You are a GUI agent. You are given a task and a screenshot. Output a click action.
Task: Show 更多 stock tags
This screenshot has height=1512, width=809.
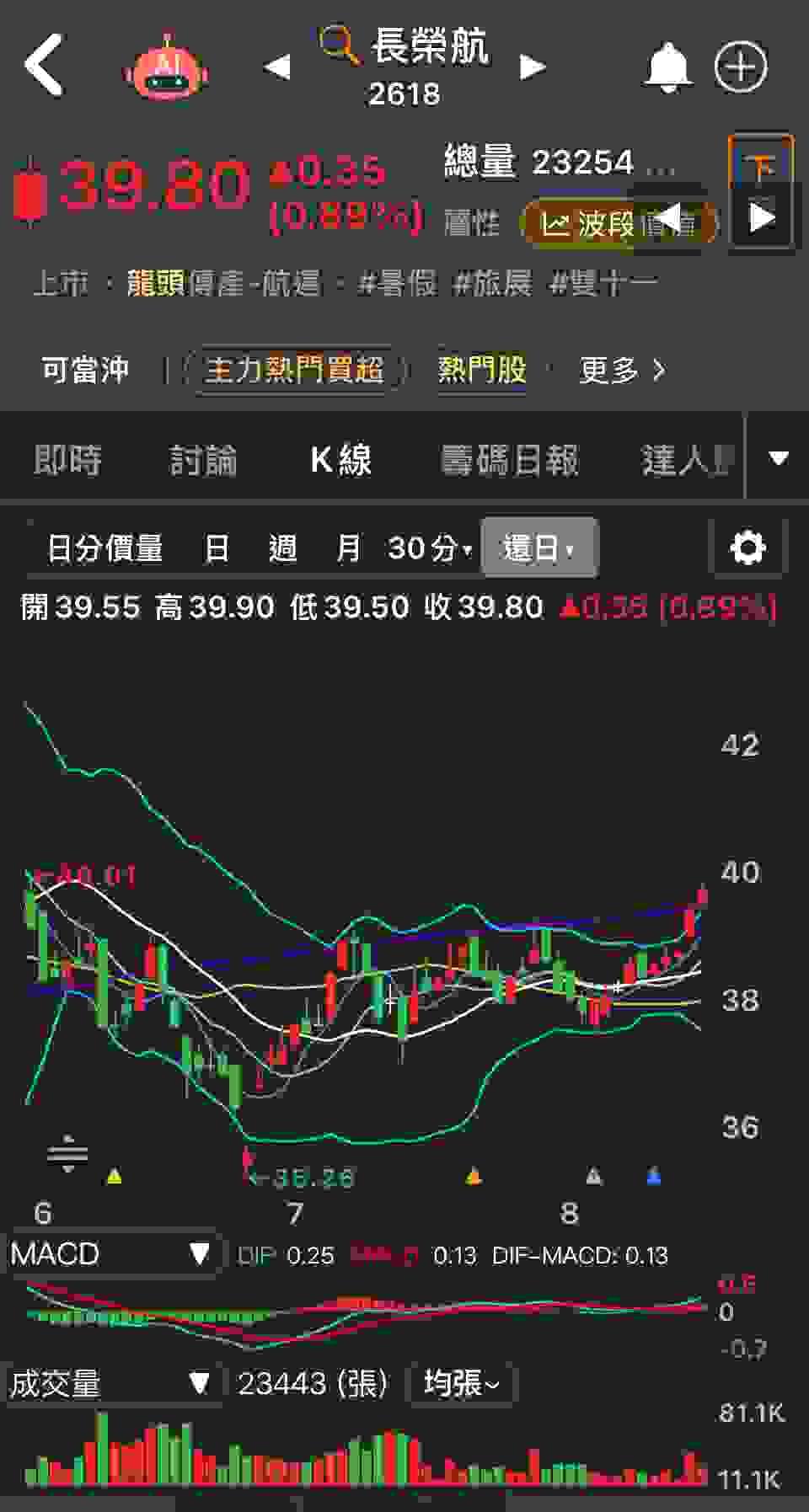pos(622,370)
